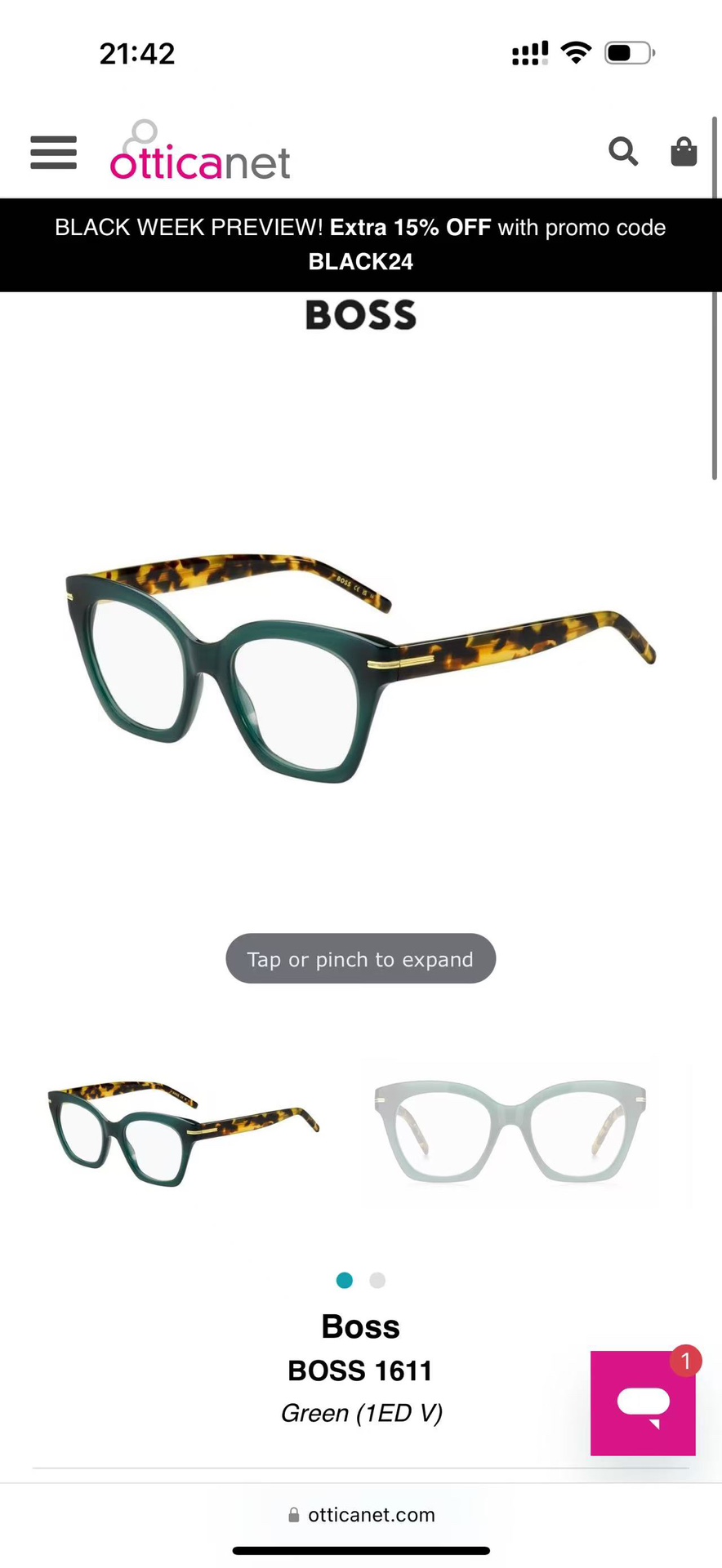Expand the main green glasses image
Screen dimensions: 722x1568
point(360,665)
